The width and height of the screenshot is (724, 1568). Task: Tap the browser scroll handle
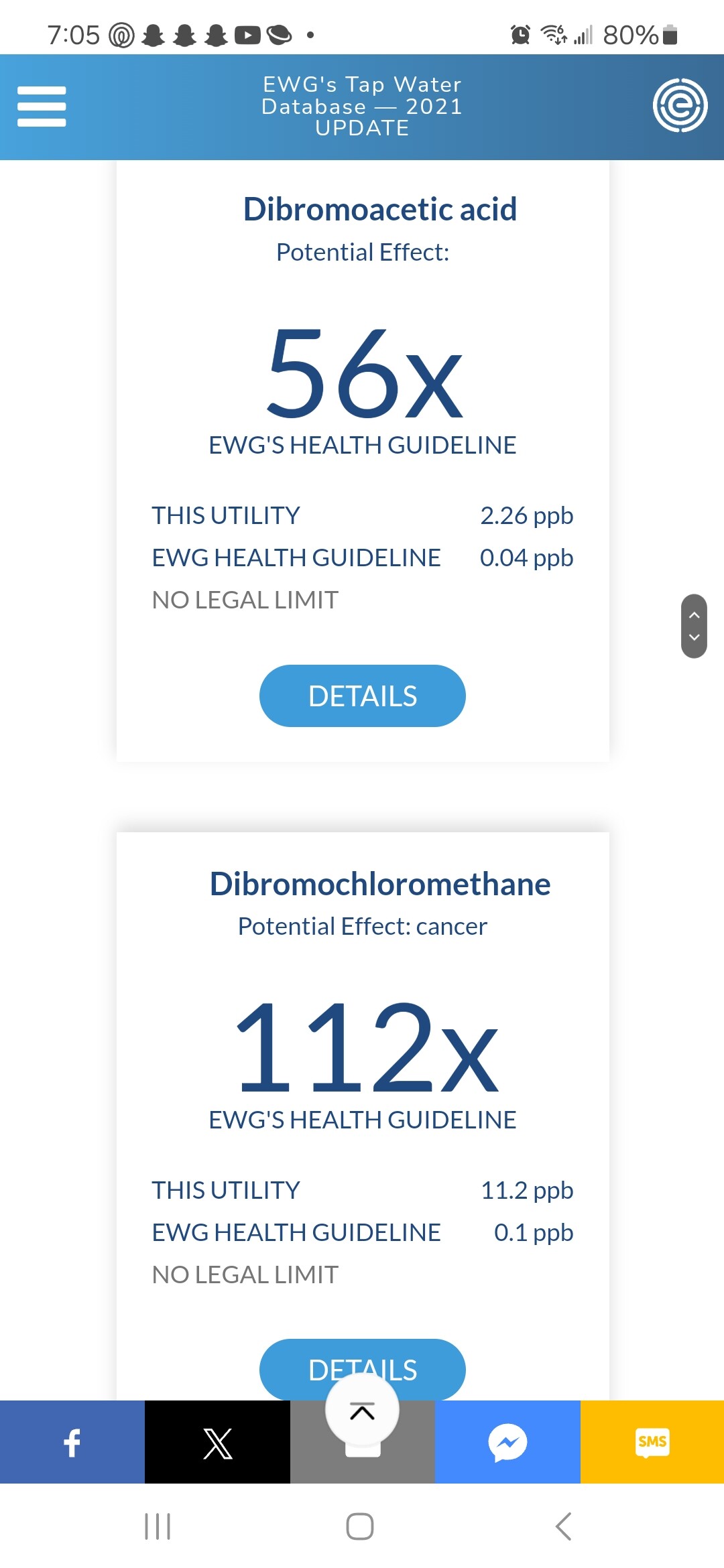coord(694,626)
